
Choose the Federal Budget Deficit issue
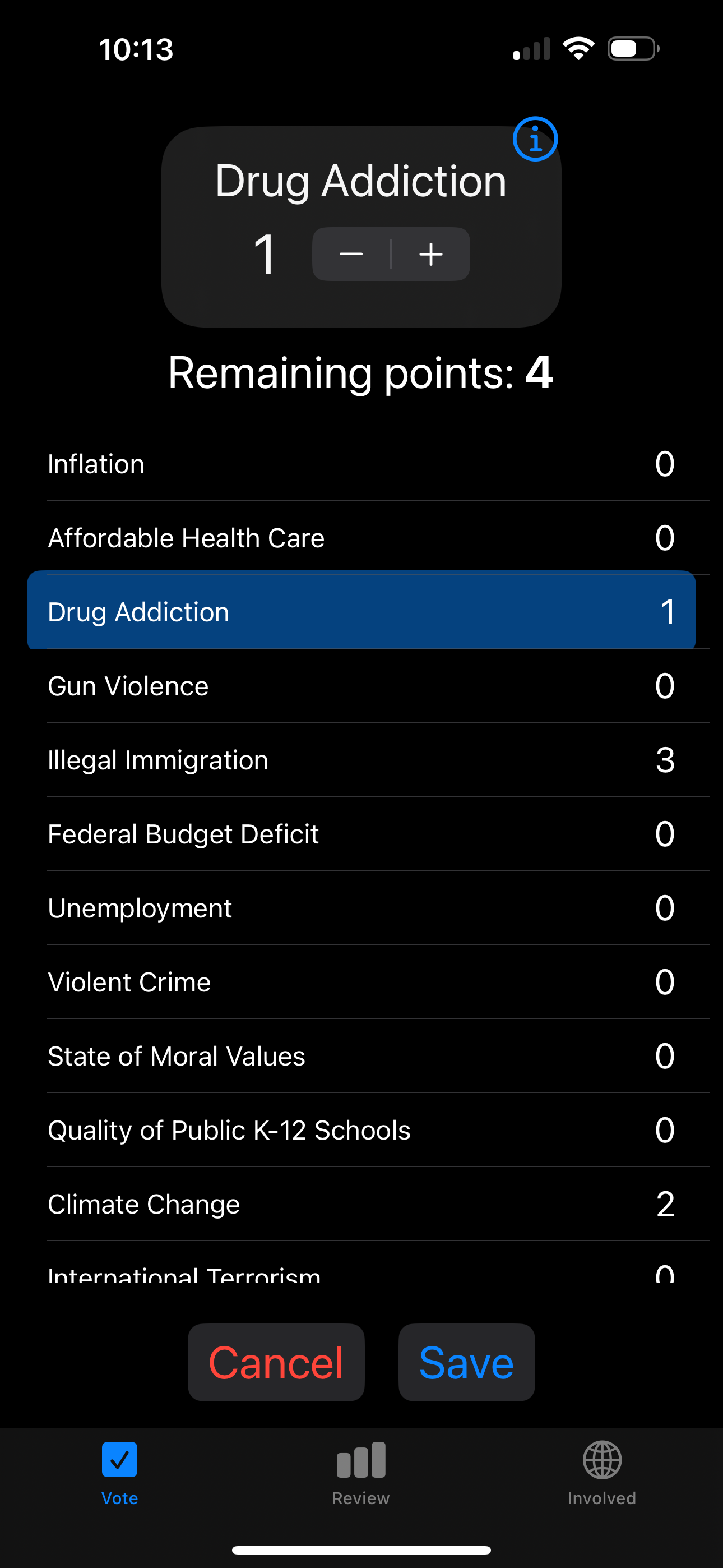coord(361,834)
